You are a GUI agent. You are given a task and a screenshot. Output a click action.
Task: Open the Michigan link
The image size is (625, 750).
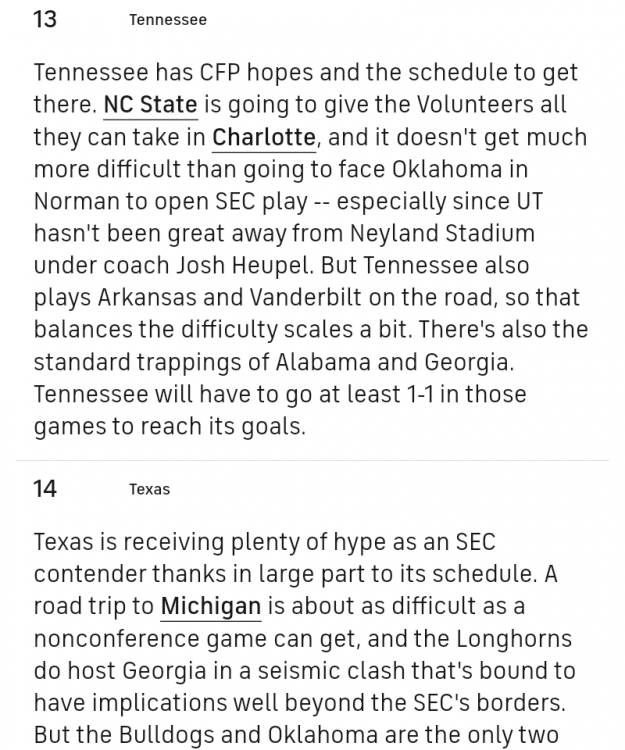[x=211, y=606]
